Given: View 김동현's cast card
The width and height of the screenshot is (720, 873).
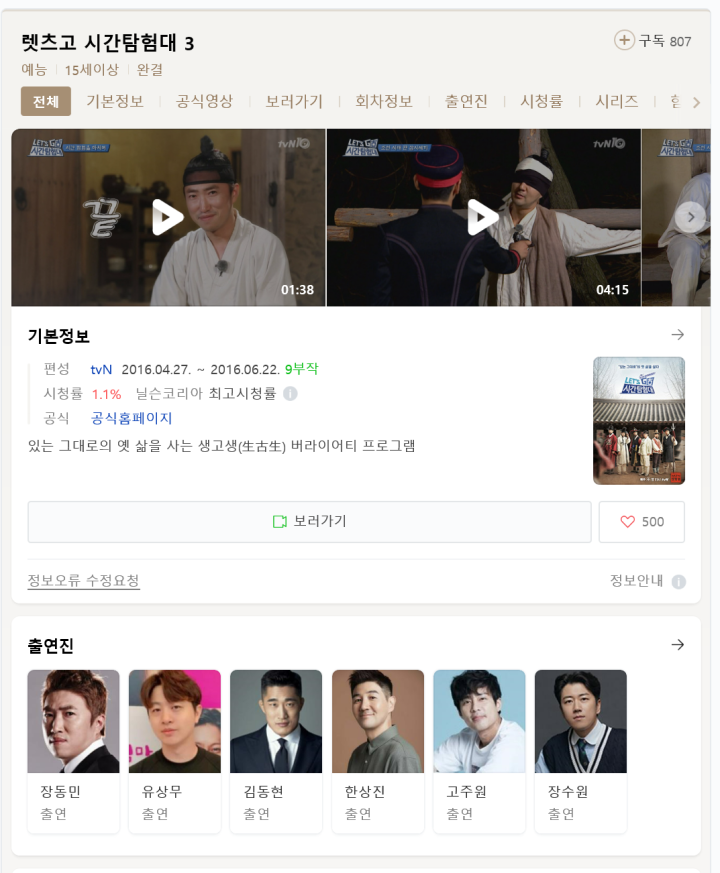Looking at the screenshot, I should [276, 750].
